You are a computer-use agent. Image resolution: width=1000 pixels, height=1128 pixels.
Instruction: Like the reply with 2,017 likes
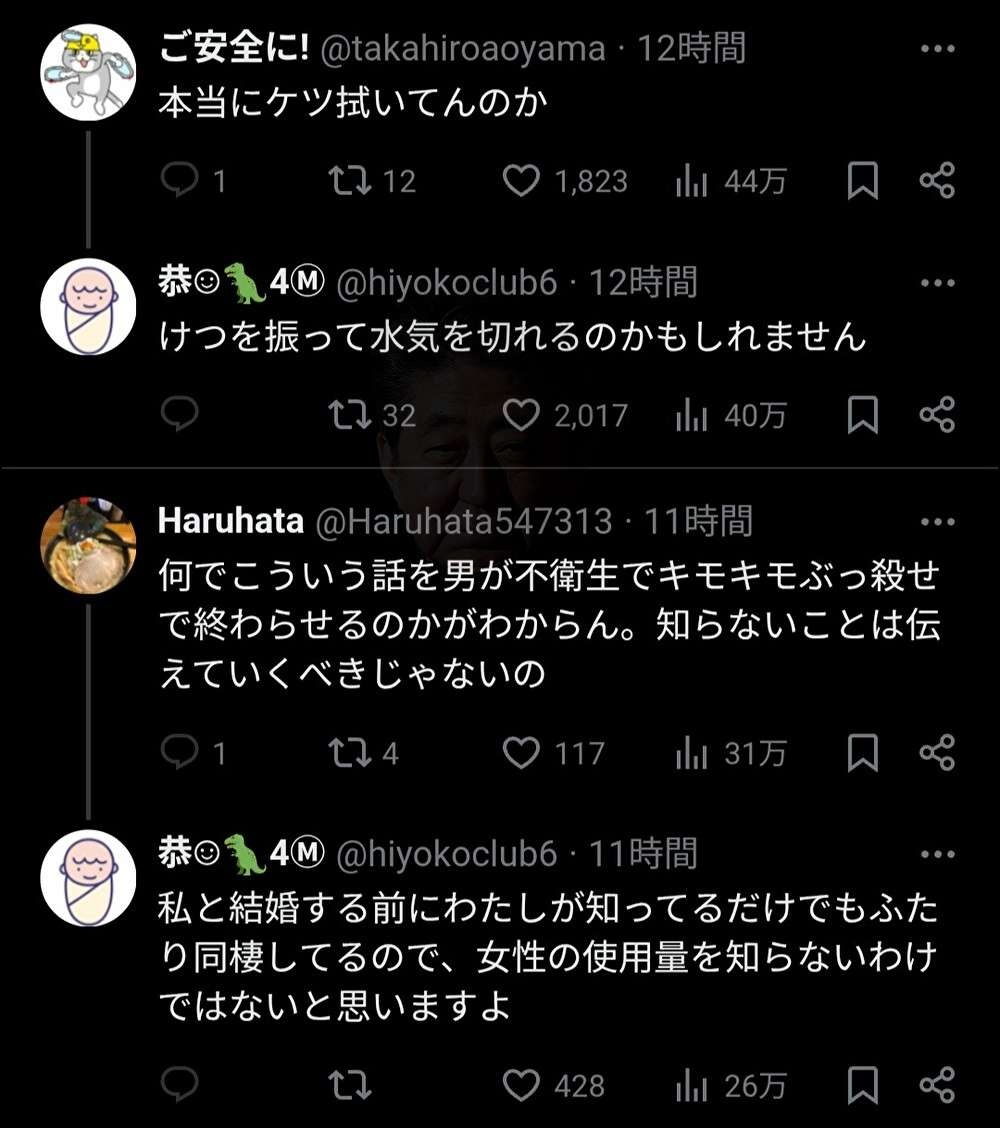pyautogui.click(x=520, y=415)
